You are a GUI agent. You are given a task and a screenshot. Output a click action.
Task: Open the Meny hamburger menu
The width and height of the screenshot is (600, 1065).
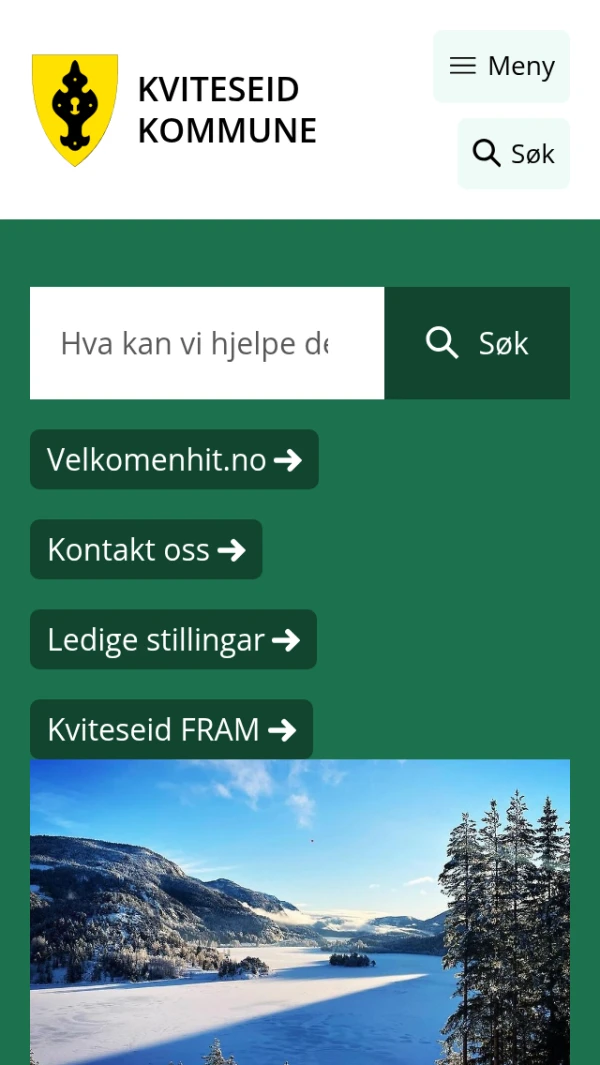tap(501, 66)
